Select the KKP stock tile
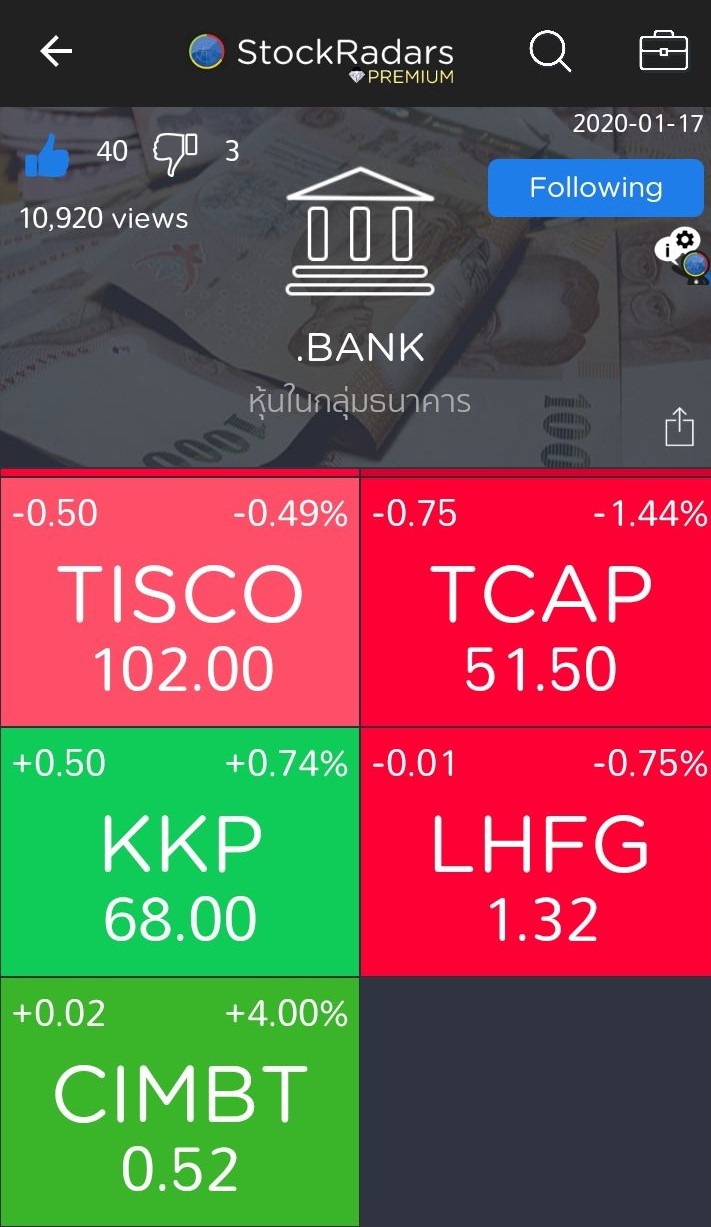Screen dimensions: 711x1227 tap(180, 852)
